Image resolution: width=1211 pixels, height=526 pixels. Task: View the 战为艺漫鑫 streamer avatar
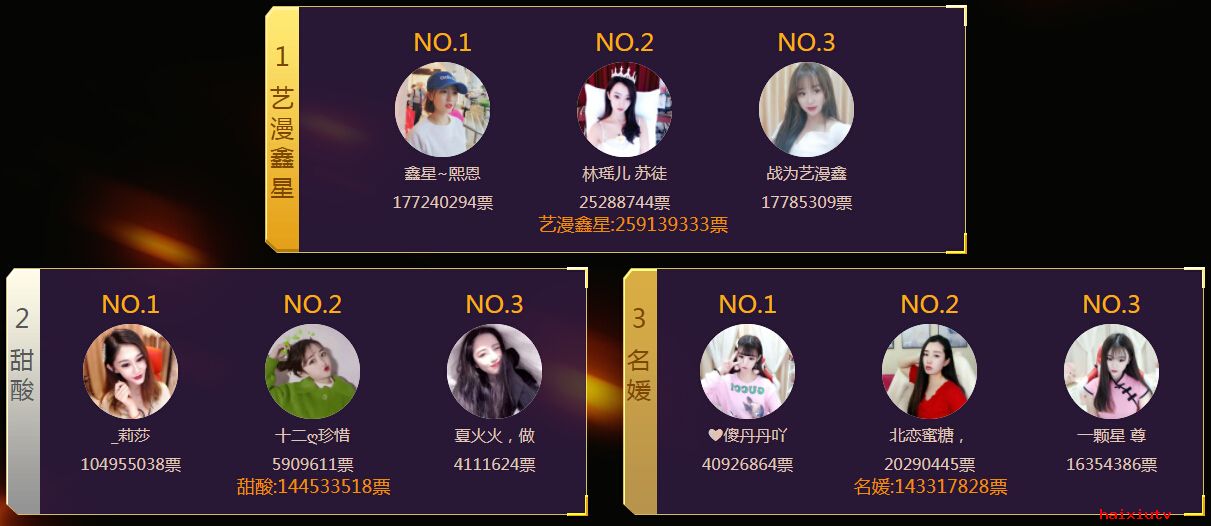pyautogui.click(x=806, y=109)
